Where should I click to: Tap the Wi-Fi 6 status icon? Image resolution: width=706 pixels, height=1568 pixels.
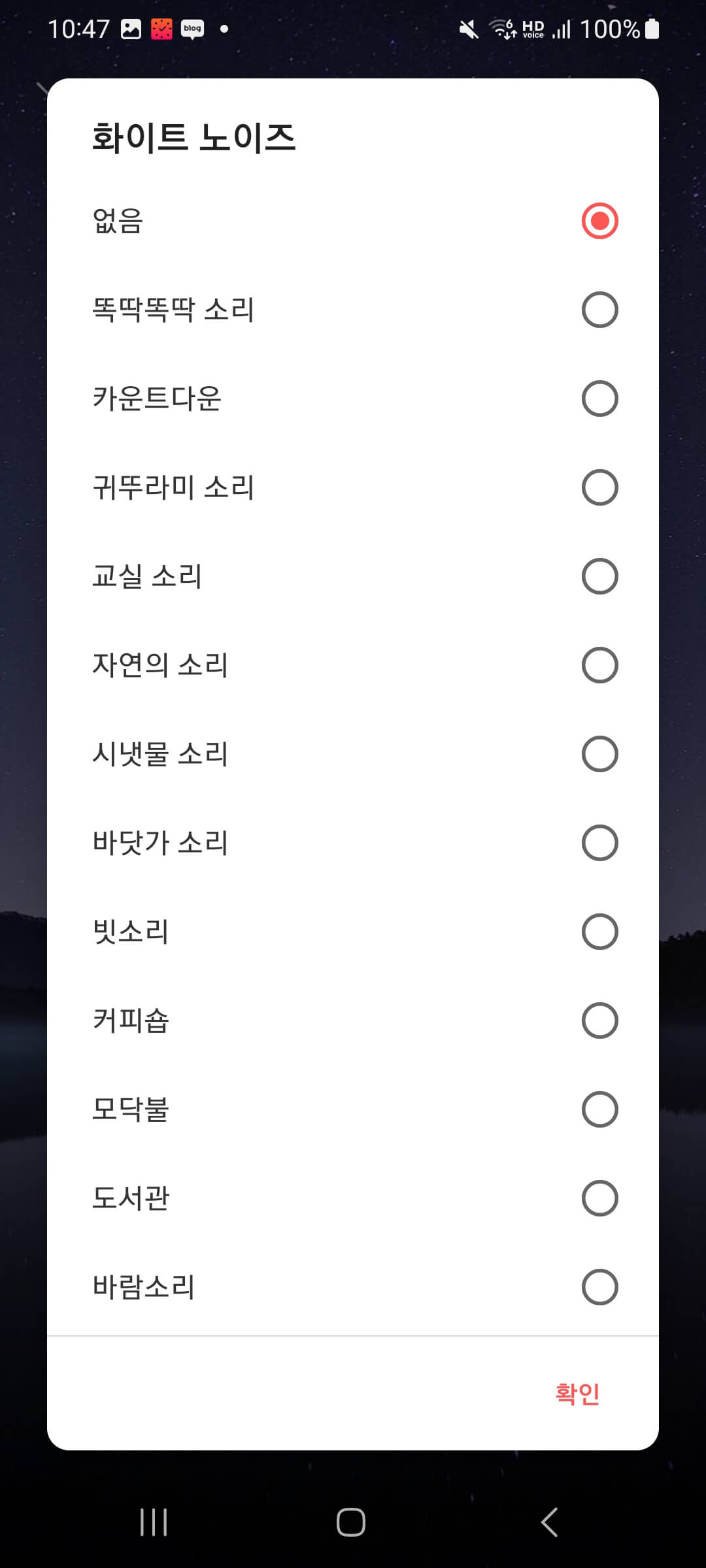[501, 29]
